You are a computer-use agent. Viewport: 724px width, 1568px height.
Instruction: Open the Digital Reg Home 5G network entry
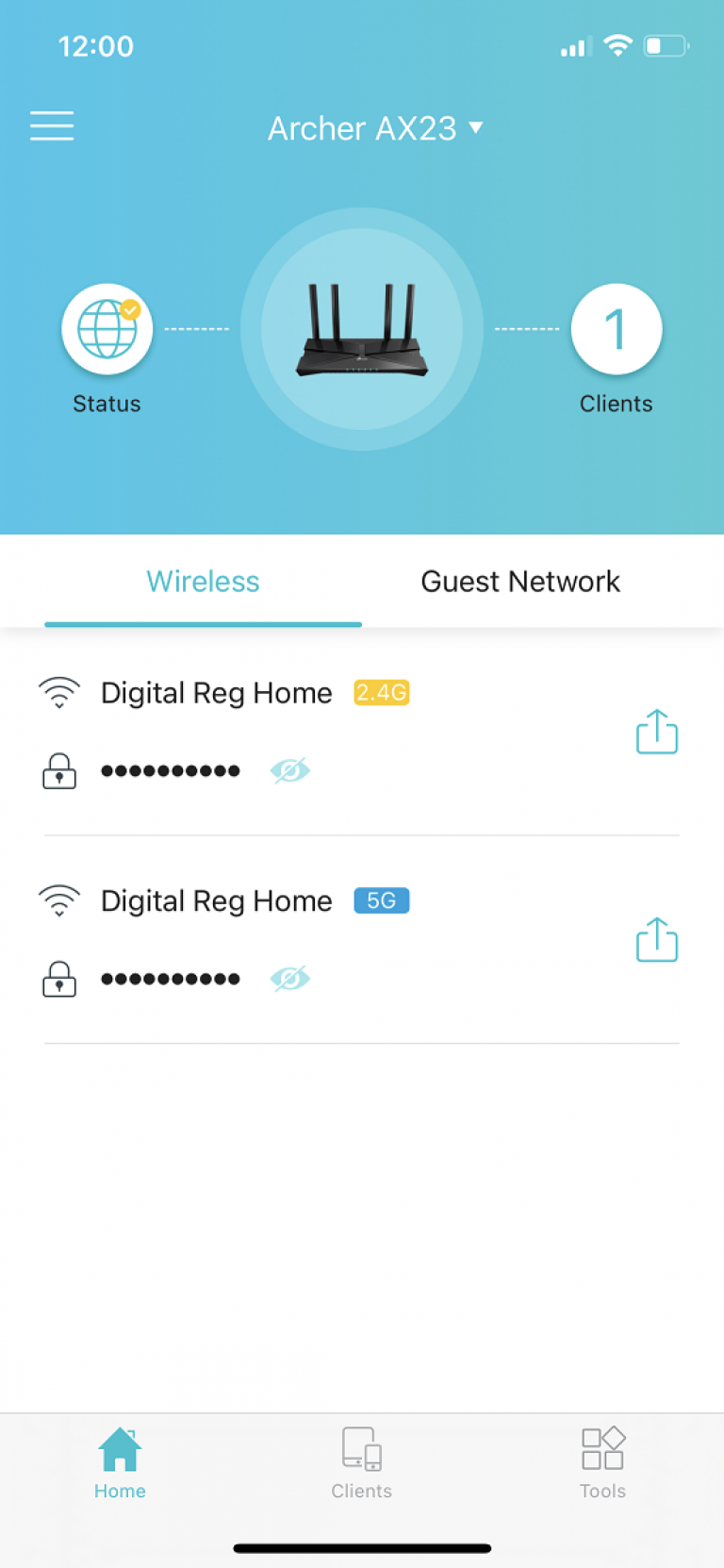(216, 900)
